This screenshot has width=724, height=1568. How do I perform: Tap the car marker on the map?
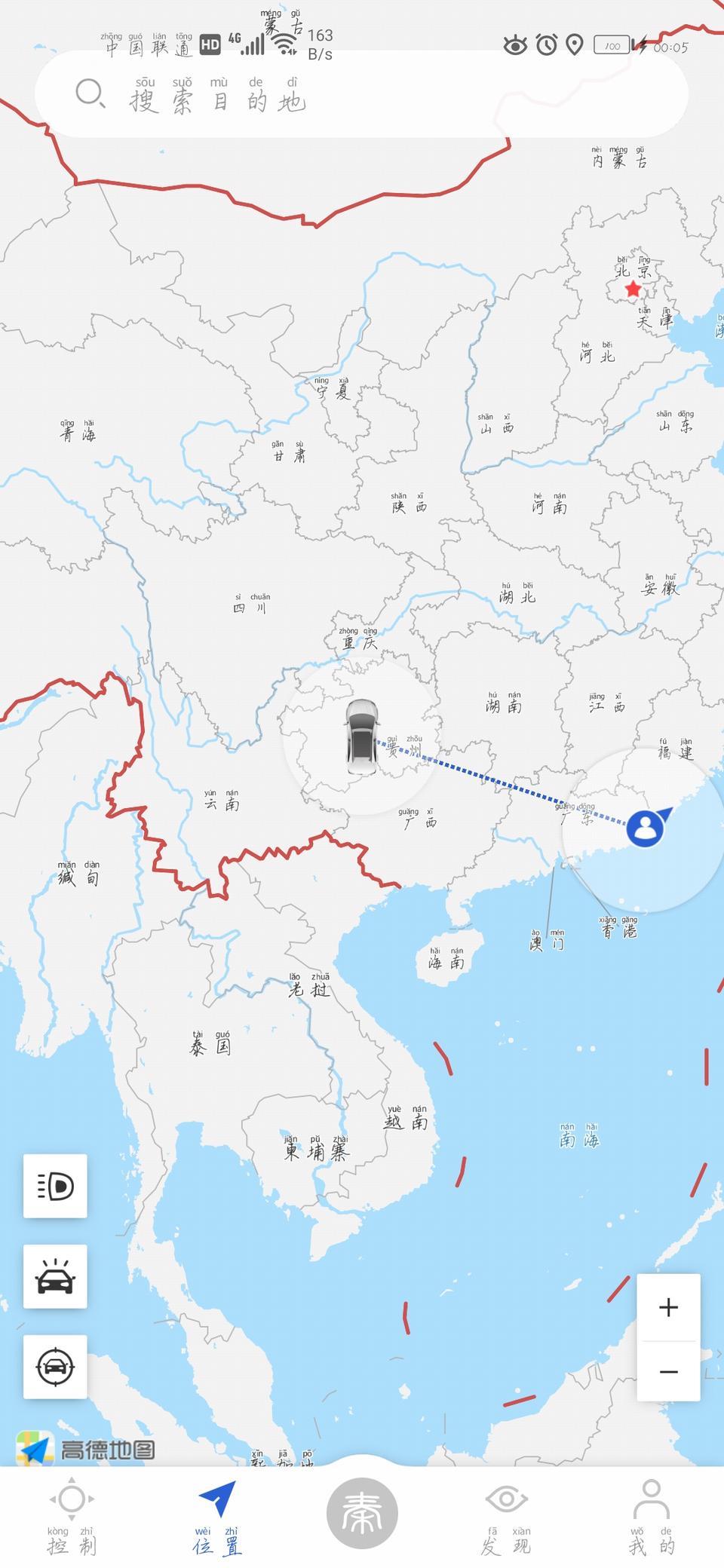point(361,737)
